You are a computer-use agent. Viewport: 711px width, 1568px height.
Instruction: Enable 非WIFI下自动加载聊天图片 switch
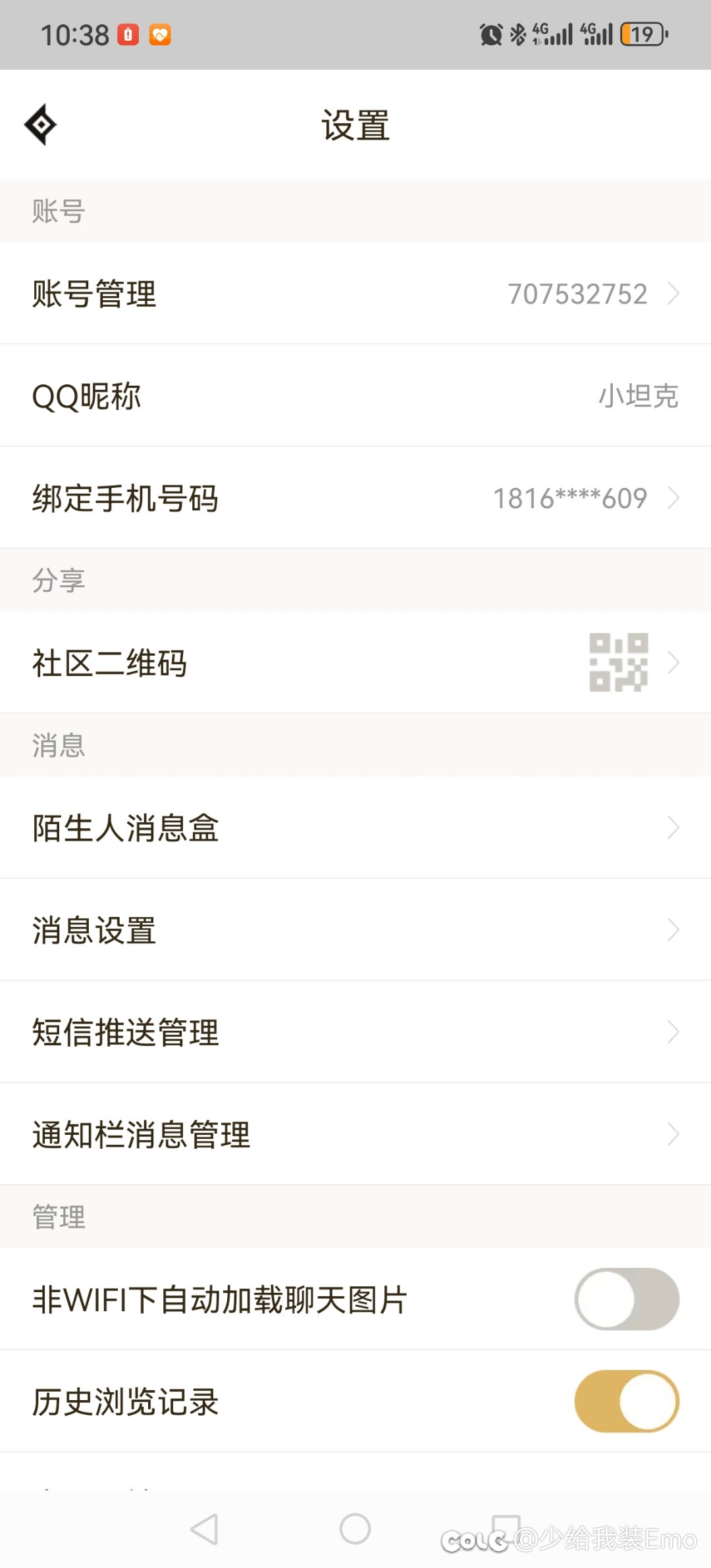[x=627, y=1299]
